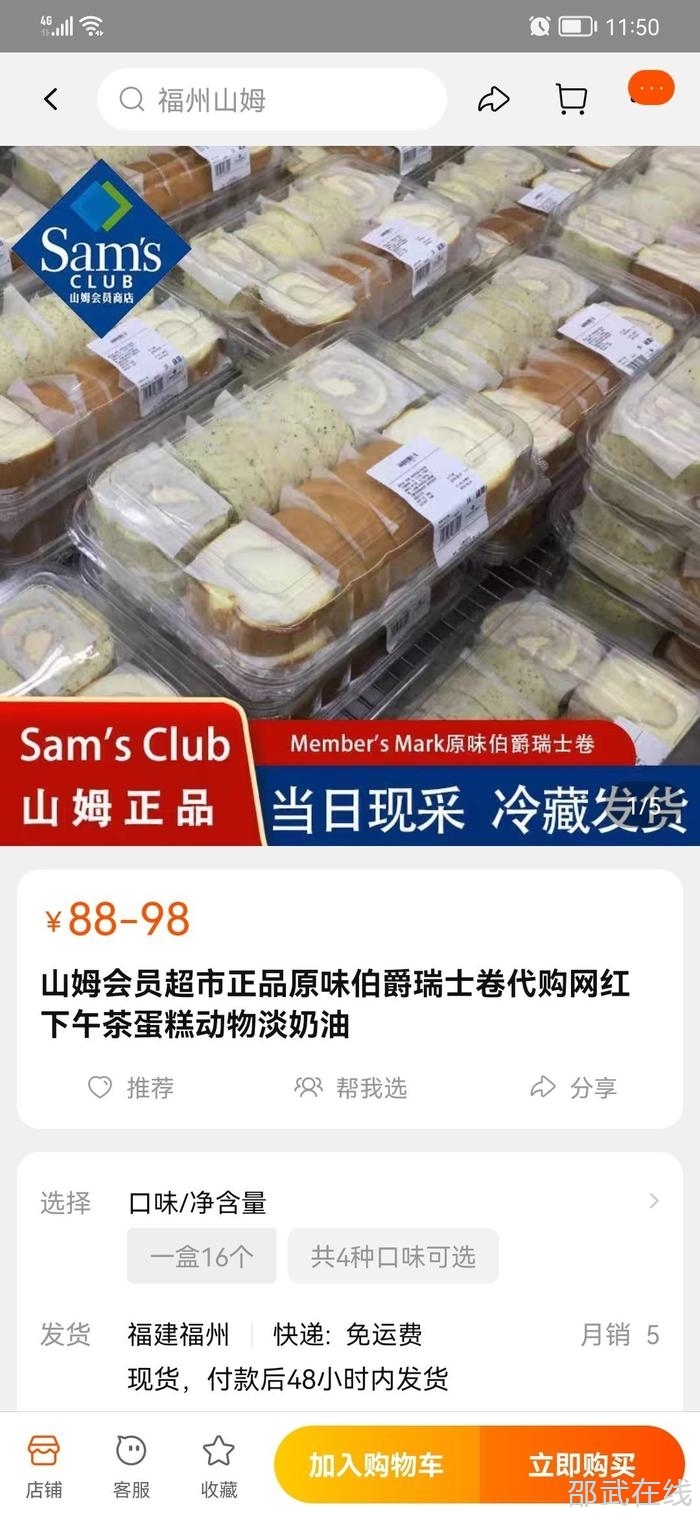Expand the 口味/净含量 selection row

click(390, 1202)
